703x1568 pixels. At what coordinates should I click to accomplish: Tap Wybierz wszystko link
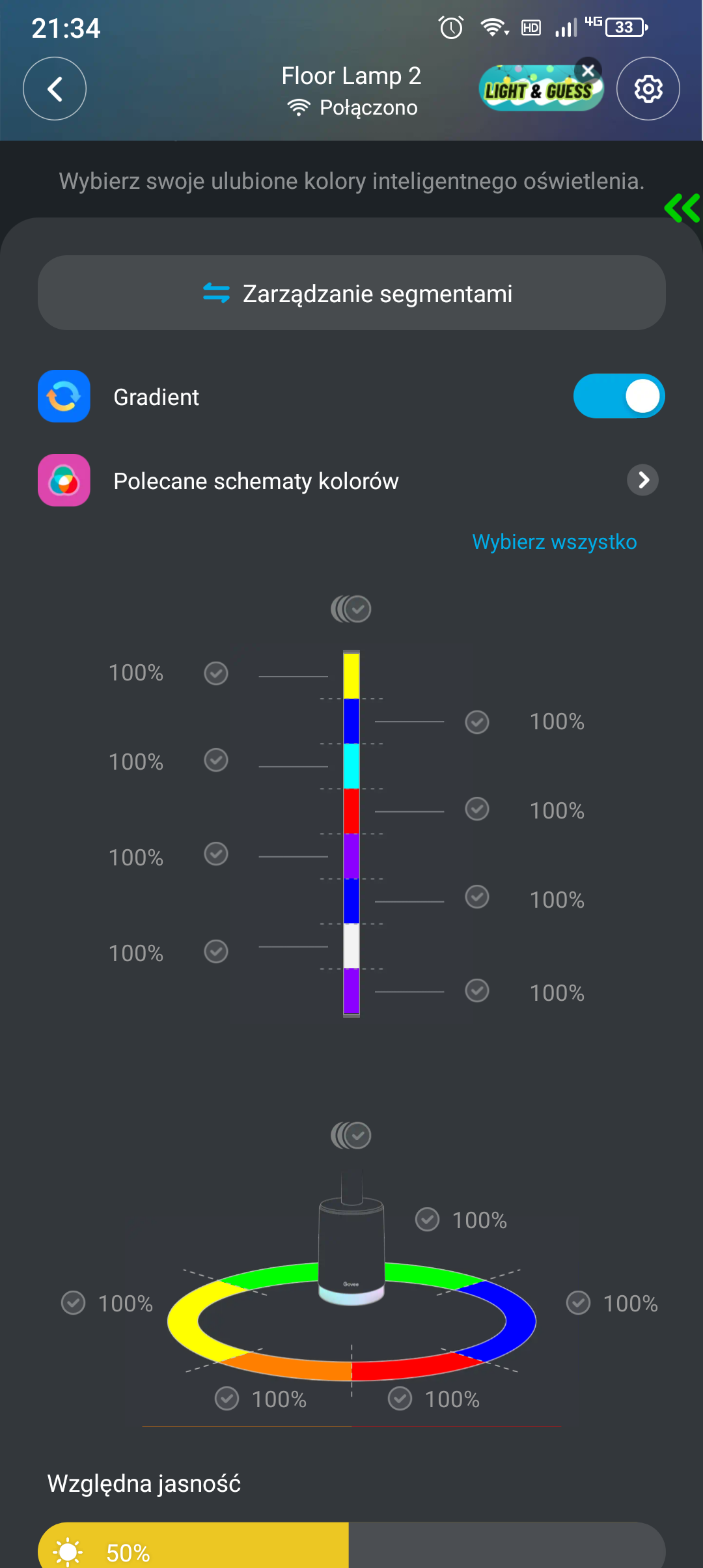tap(554, 542)
